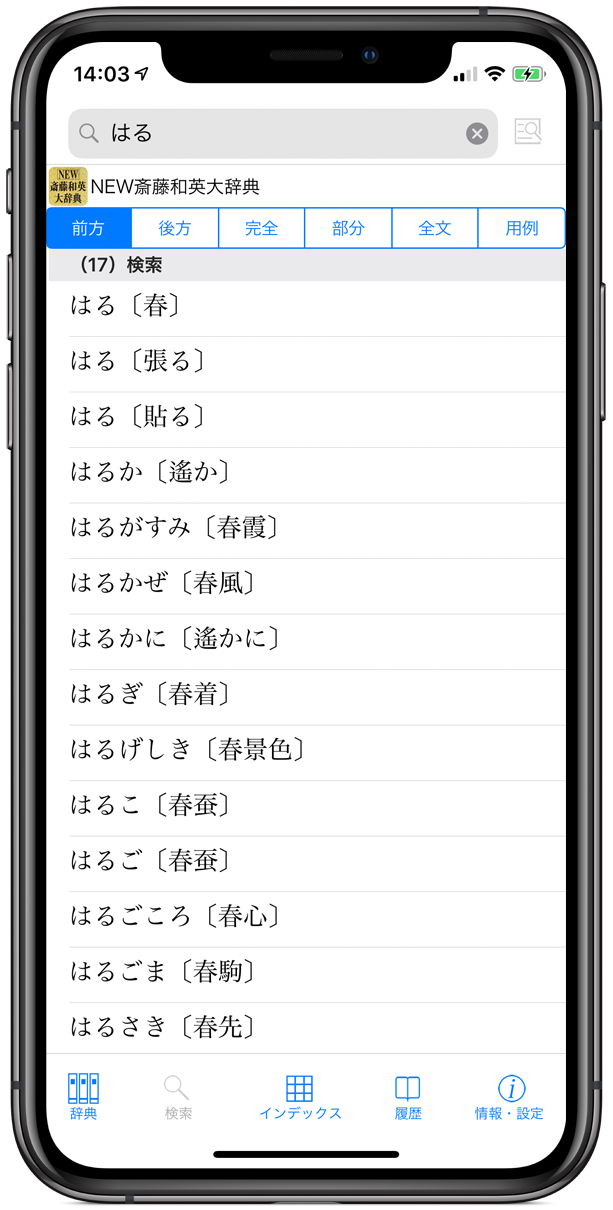Open the インデックス tab
This screenshot has width=613, height=1210.
300,1097
